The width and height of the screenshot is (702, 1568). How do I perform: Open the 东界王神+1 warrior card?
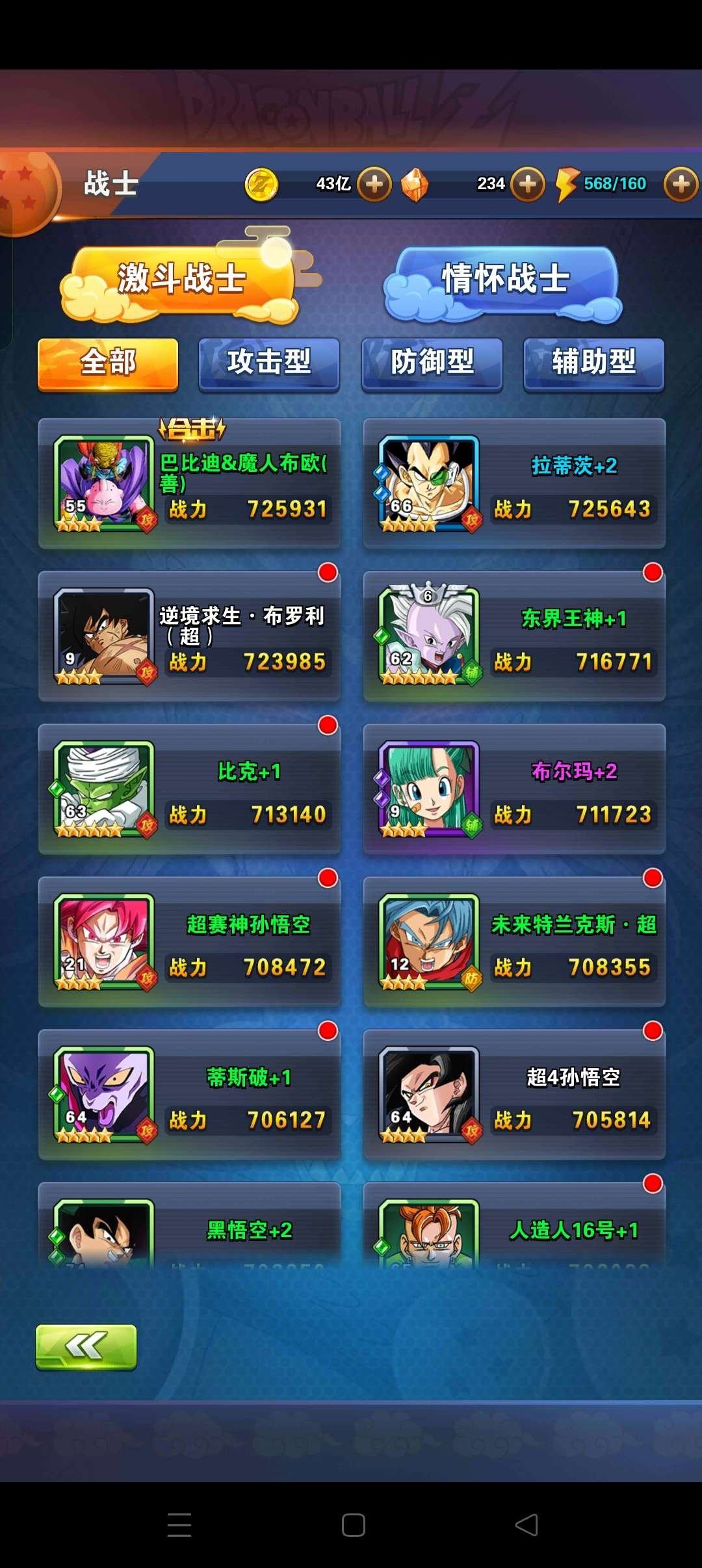514,637
